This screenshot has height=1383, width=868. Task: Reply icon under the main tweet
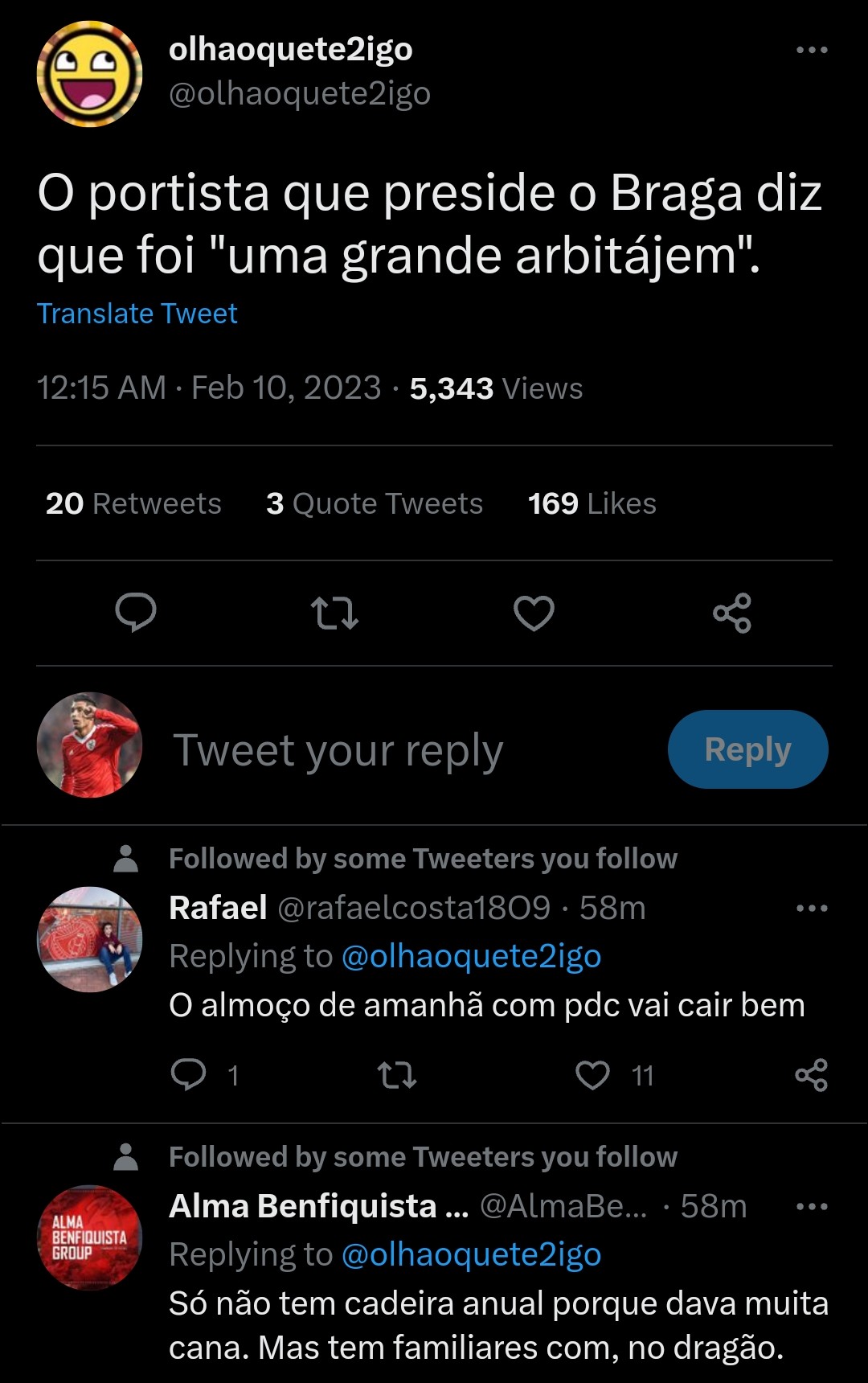[136, 613]
